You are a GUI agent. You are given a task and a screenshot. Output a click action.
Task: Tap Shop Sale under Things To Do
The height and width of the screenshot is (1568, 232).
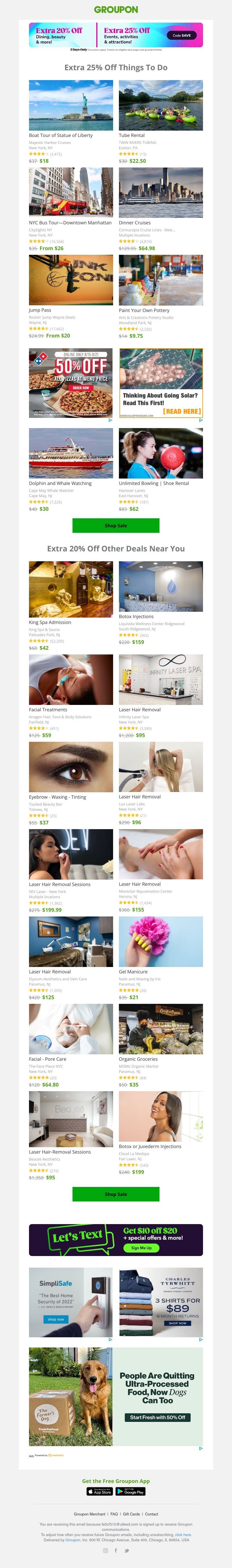[116, 525]
